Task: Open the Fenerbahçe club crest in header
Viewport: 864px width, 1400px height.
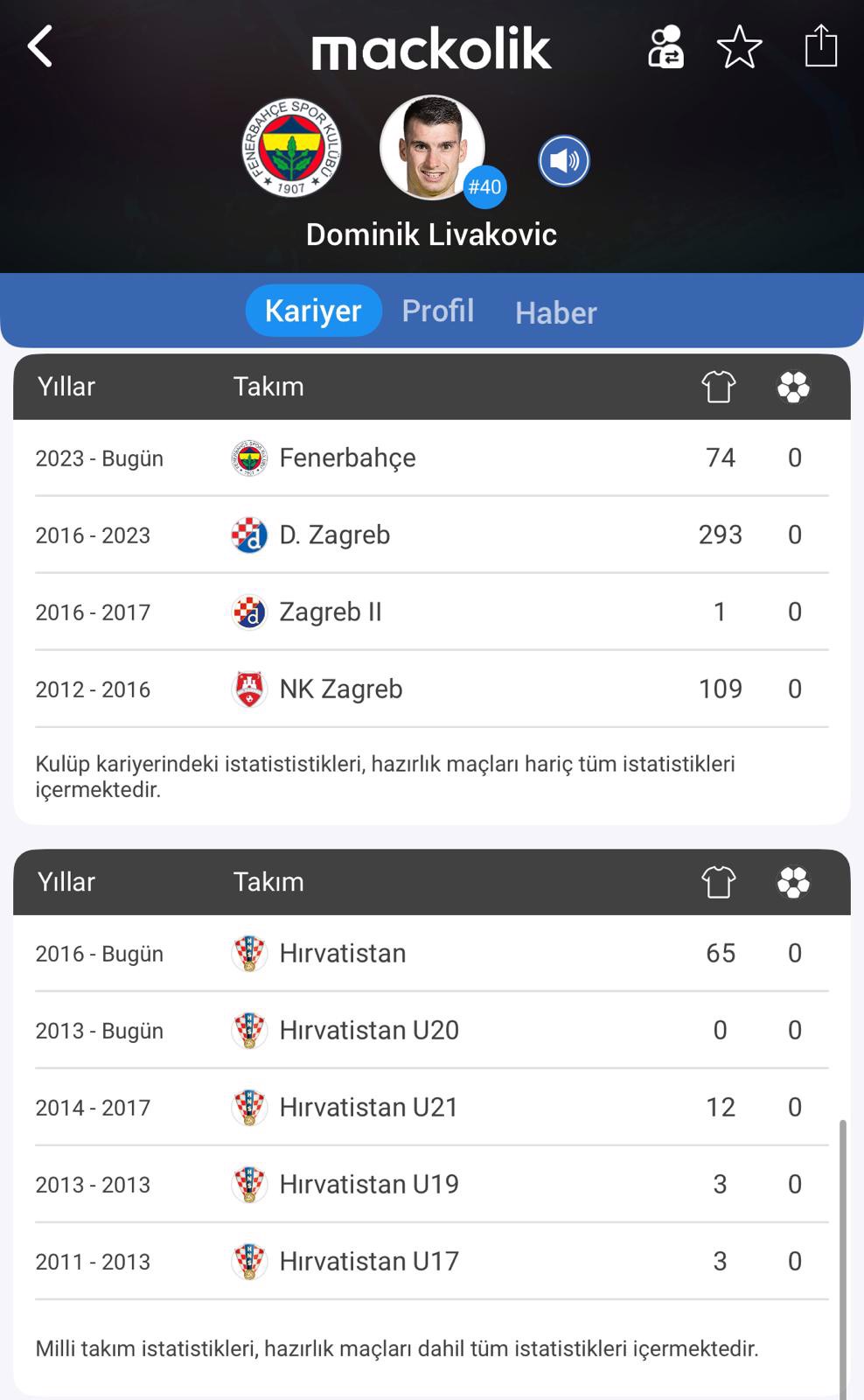Action: 292,147
